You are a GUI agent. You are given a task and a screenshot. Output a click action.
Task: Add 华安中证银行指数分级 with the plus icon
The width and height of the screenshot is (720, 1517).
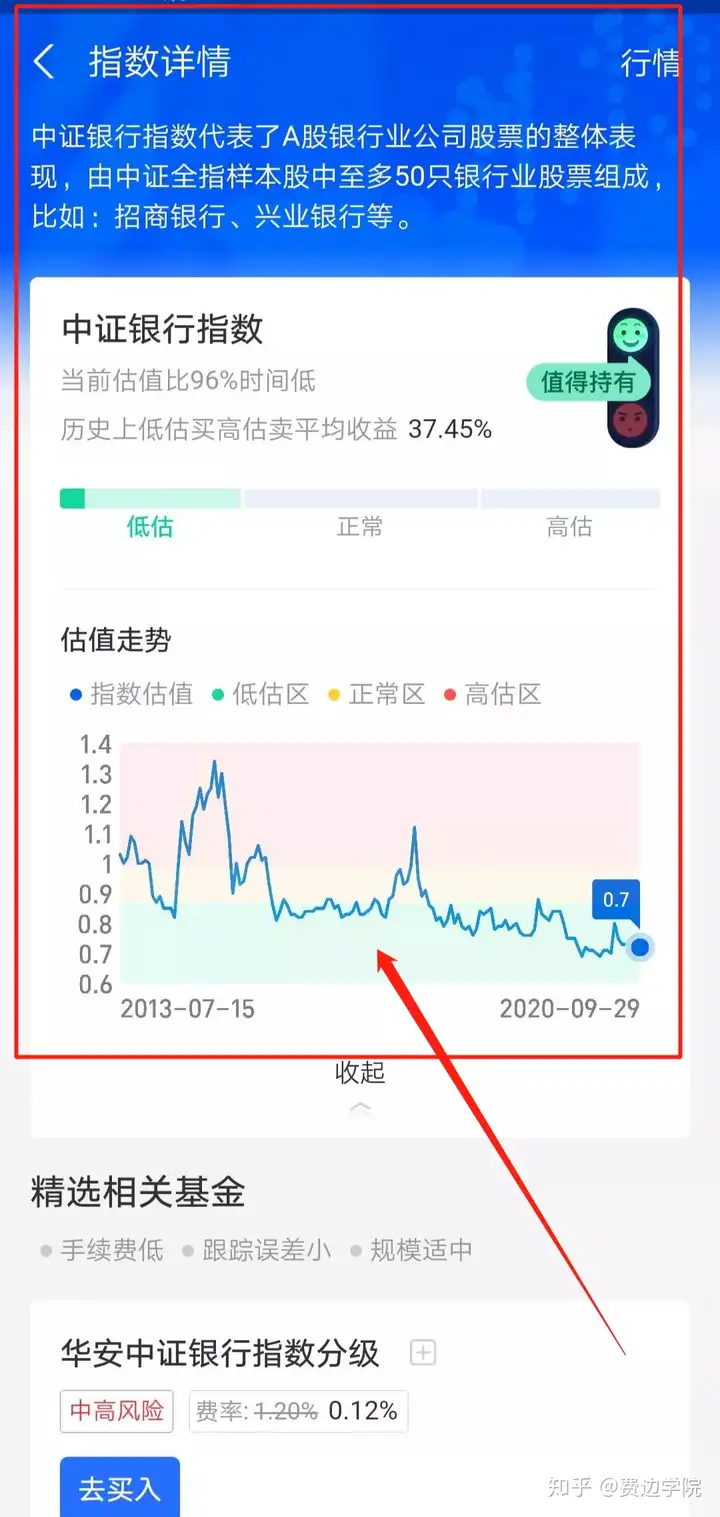424,1353
